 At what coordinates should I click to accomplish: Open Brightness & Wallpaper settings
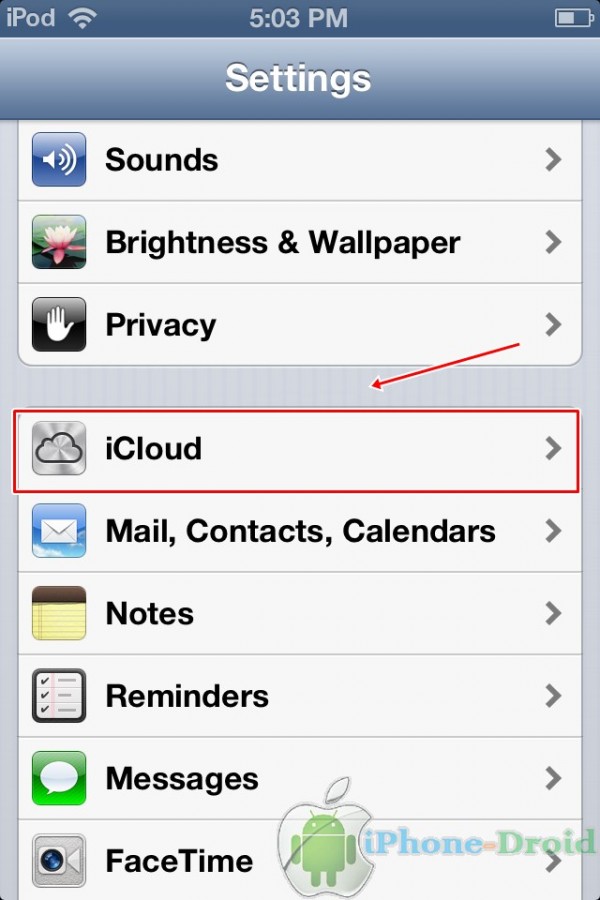coord(300,242)
